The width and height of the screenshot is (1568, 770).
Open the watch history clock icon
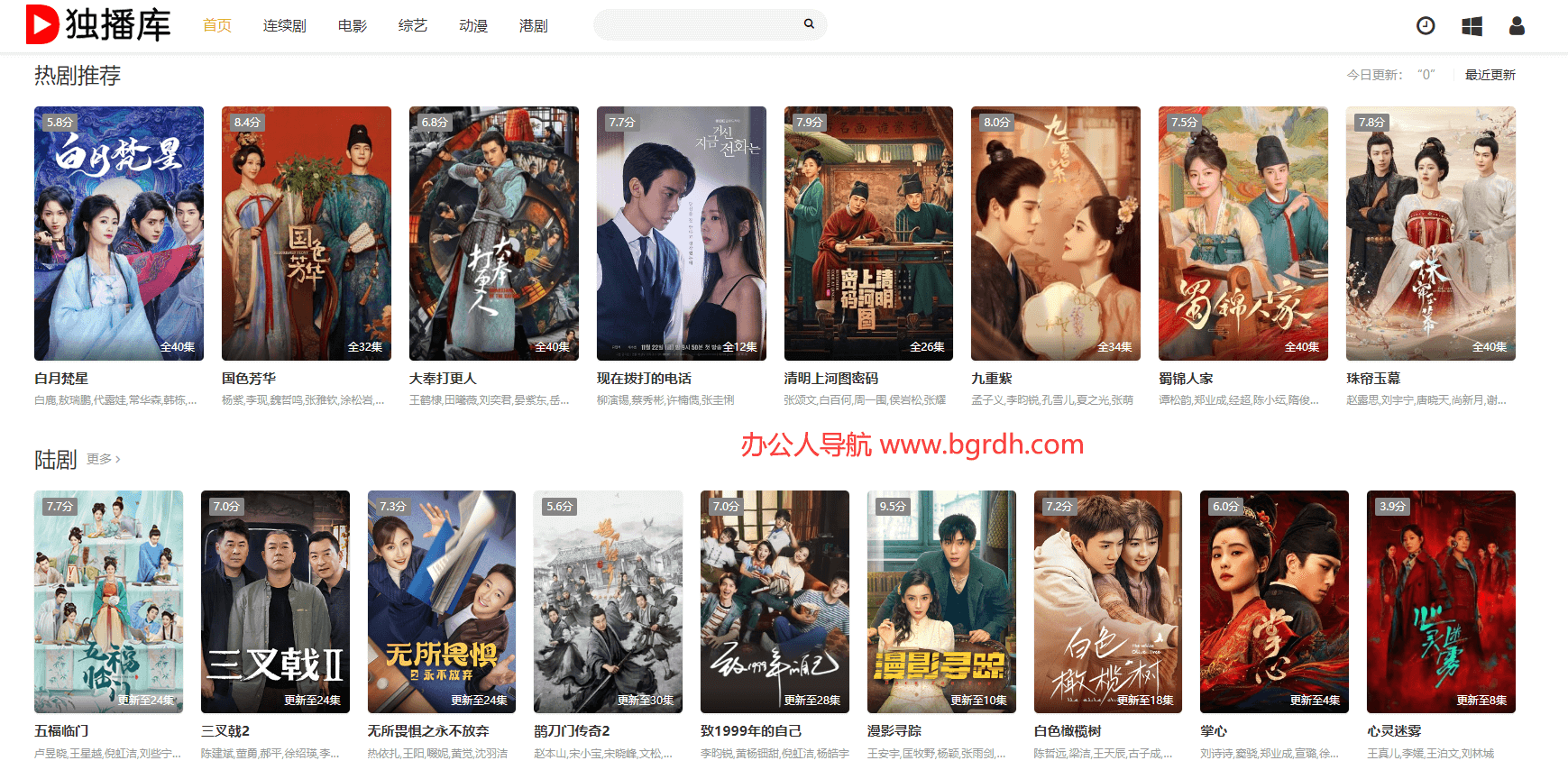point(1426,26)
